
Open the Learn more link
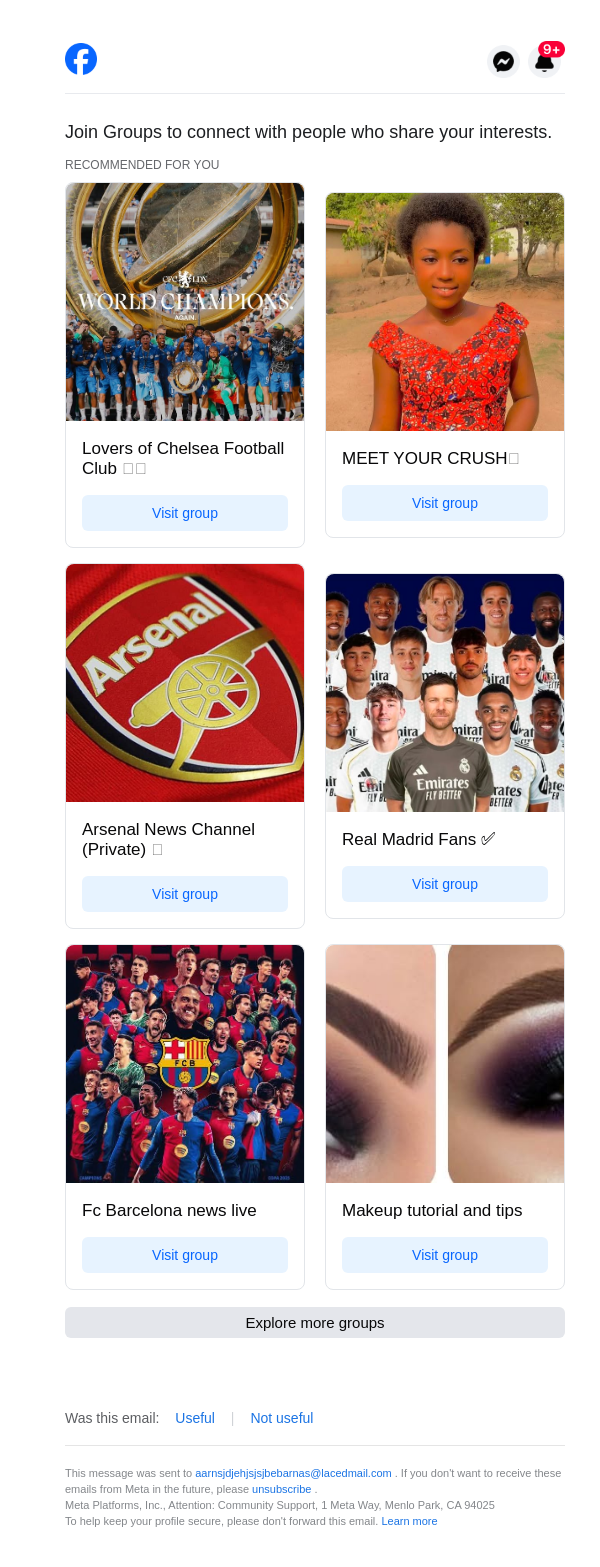pos(409,1521)
